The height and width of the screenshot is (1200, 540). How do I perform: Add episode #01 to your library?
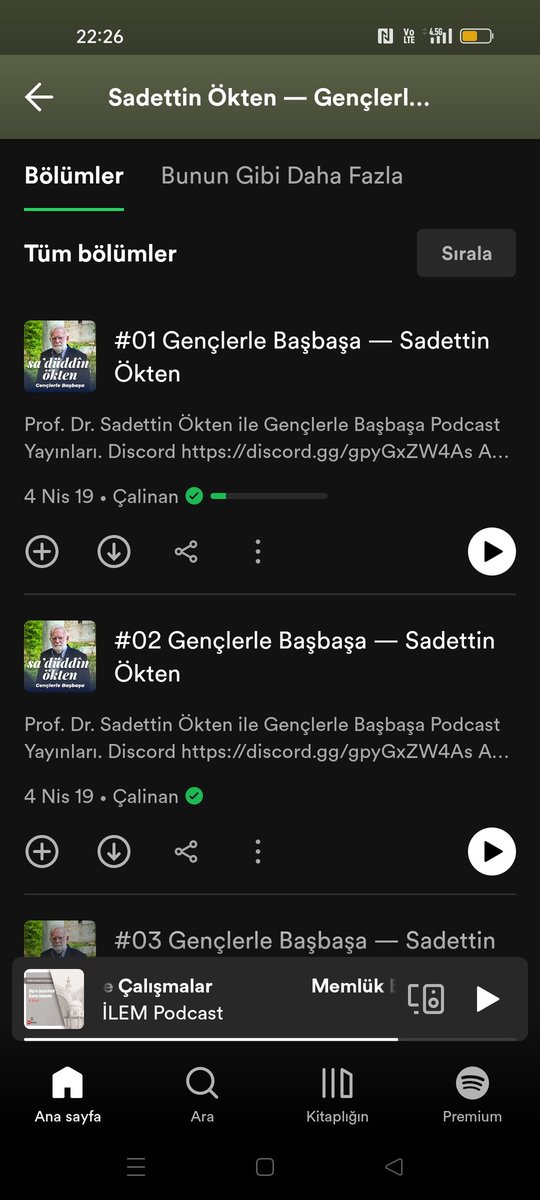42,551
